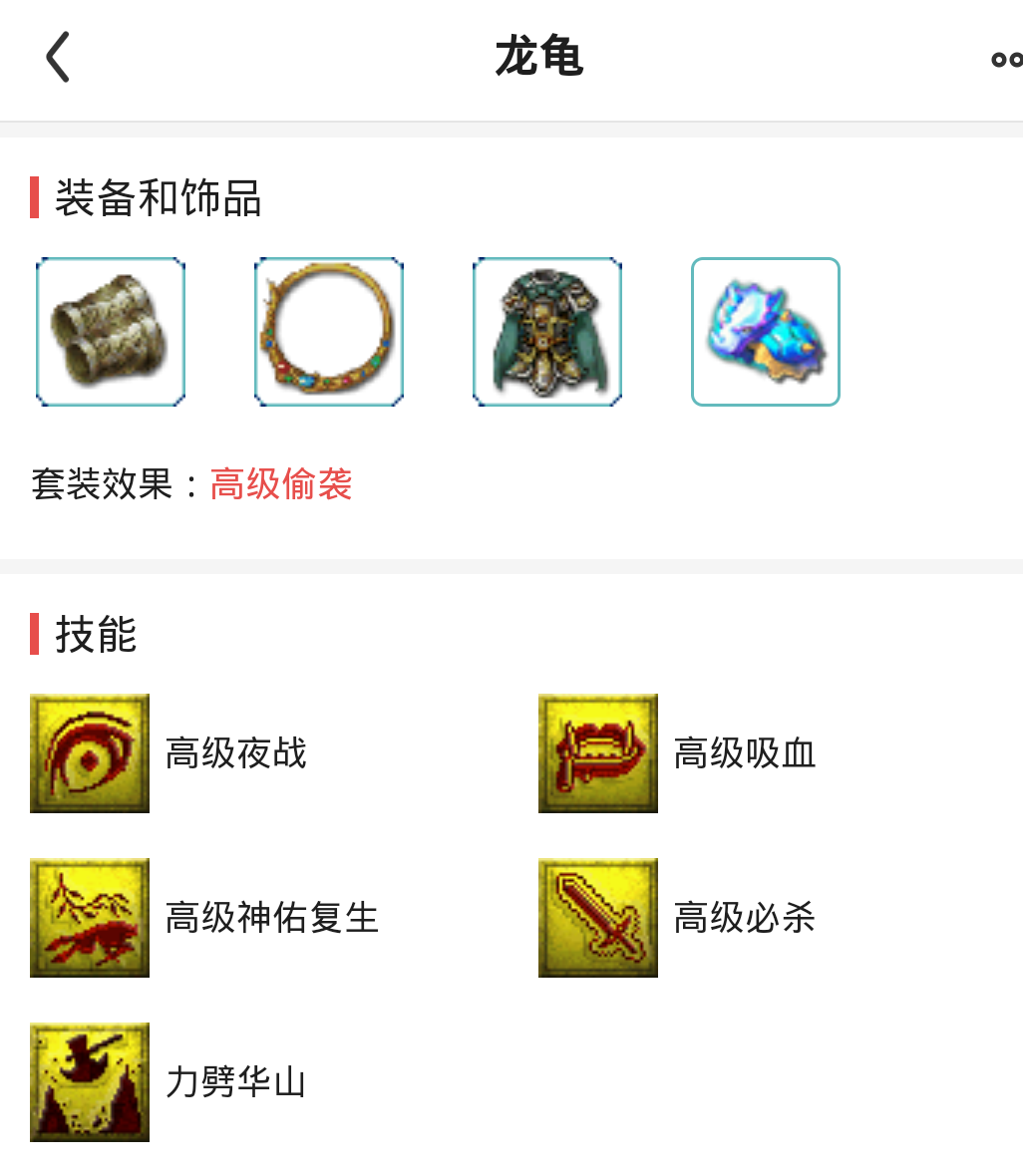This screenshot has width=1023, height=1176.
Task: Tap the 装备和饰品 section header
Action: tap(154, 198)
